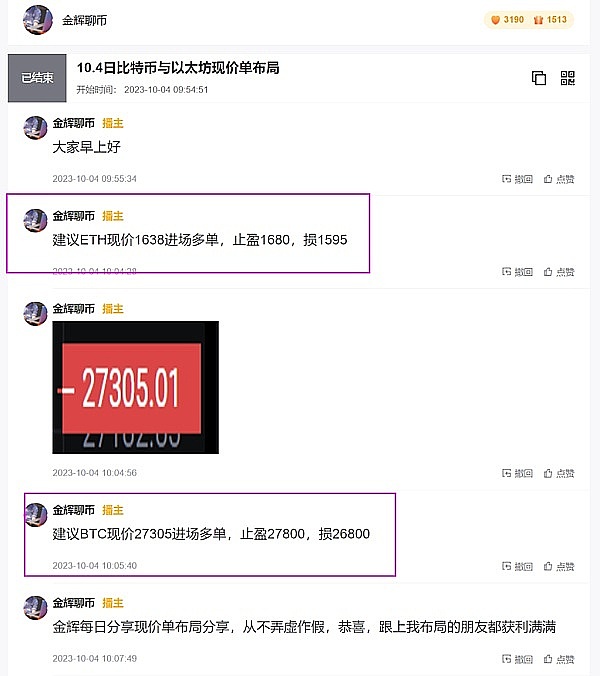Copy the live room link with the copy icon

[539, 78]
